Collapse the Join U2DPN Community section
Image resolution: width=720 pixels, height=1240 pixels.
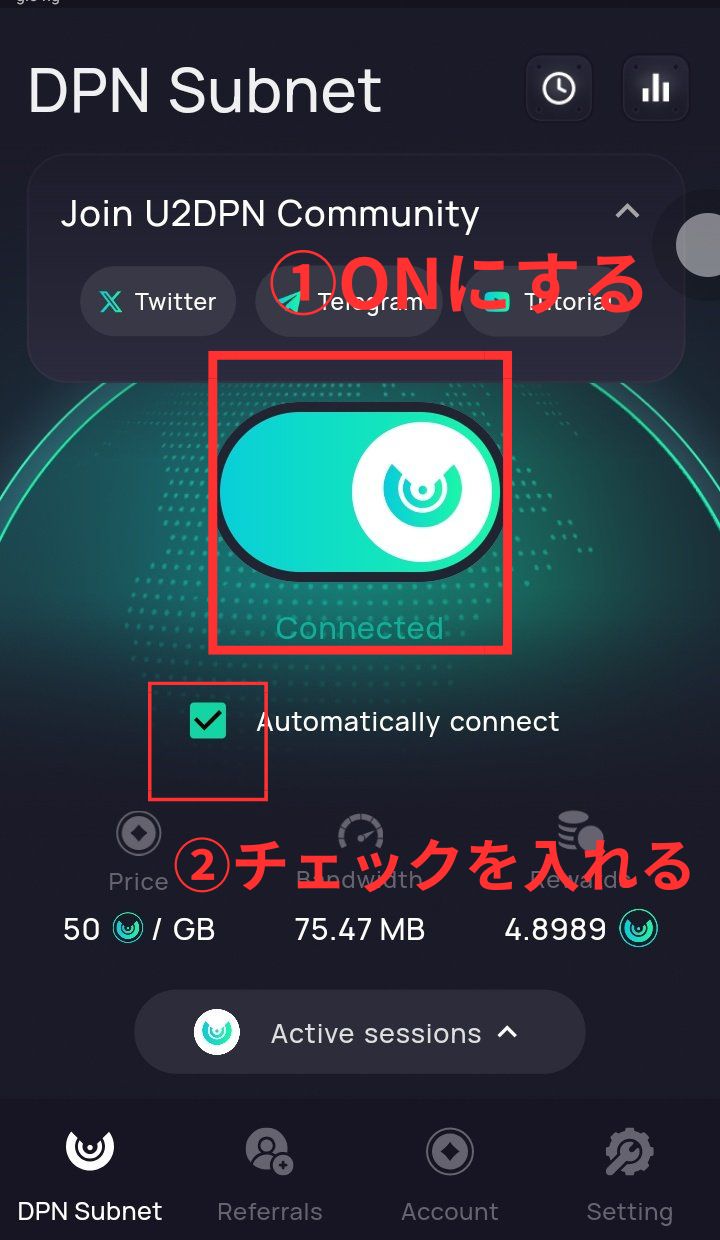coord(627,212)
